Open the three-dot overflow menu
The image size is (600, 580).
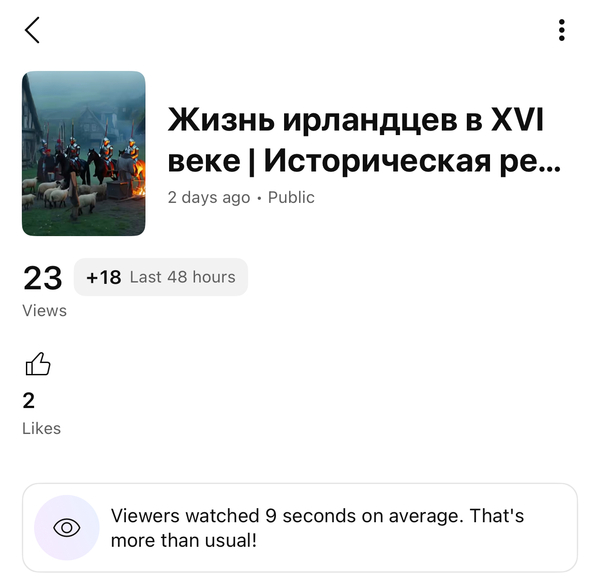coord(562,30)
